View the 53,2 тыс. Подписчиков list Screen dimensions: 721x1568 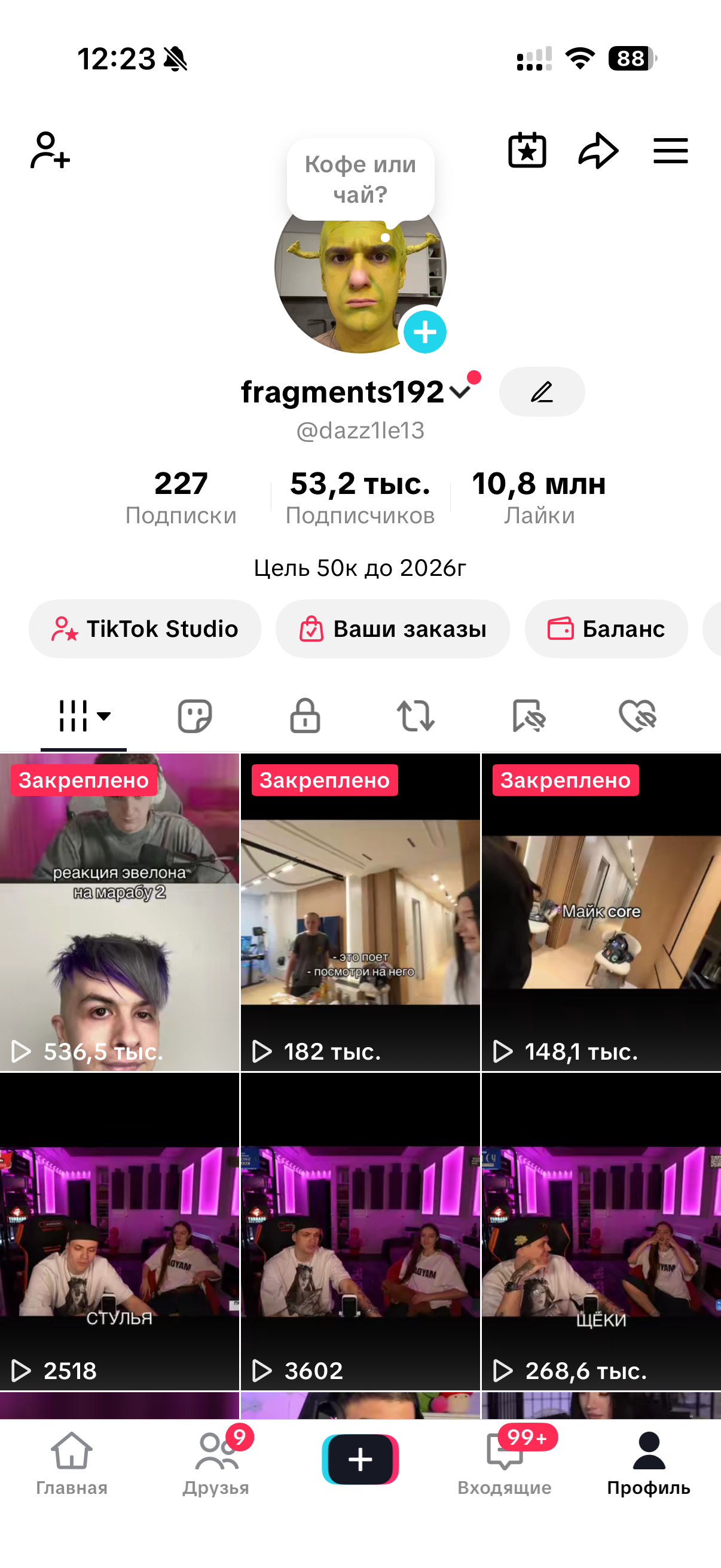pos(360,497)
